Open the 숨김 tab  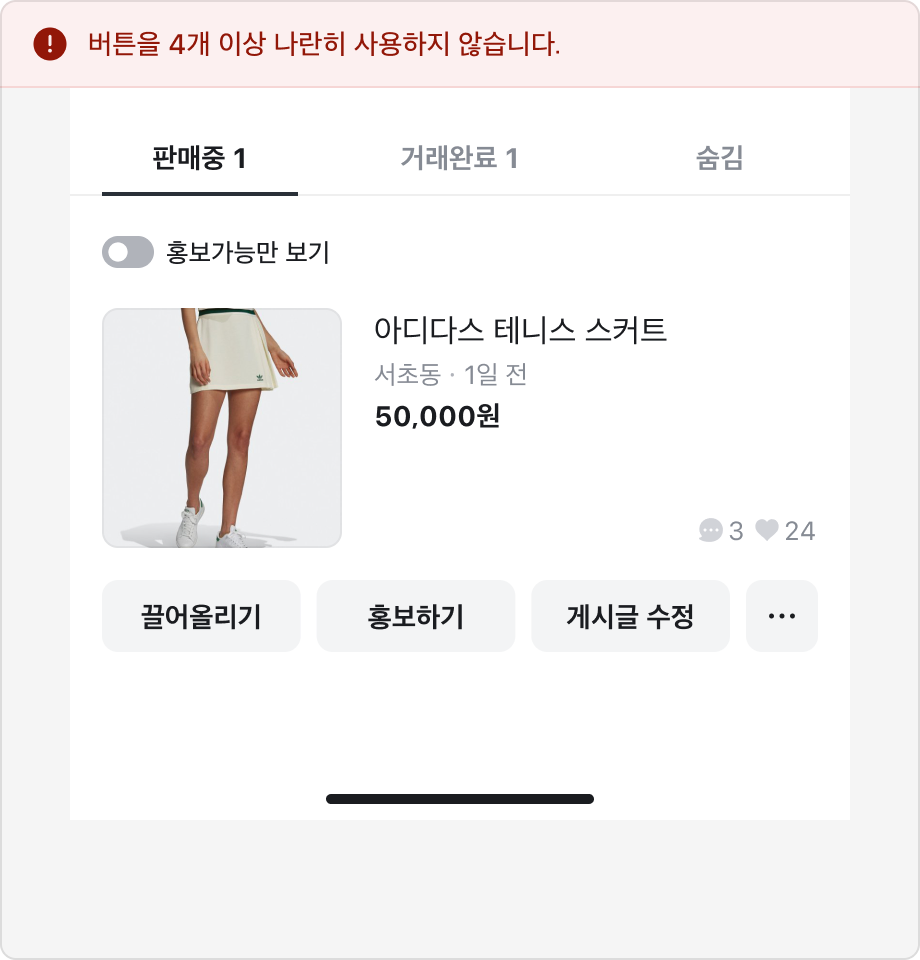[719, 158]
